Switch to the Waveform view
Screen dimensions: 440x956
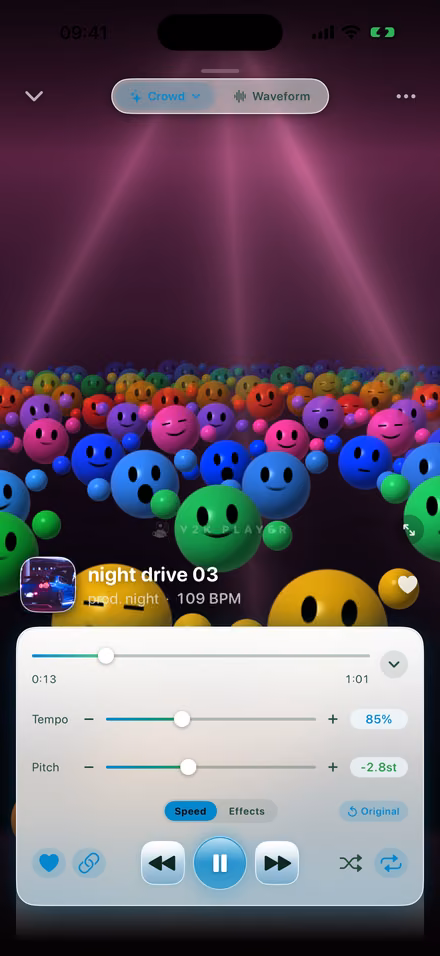click(x=272, y=96)
